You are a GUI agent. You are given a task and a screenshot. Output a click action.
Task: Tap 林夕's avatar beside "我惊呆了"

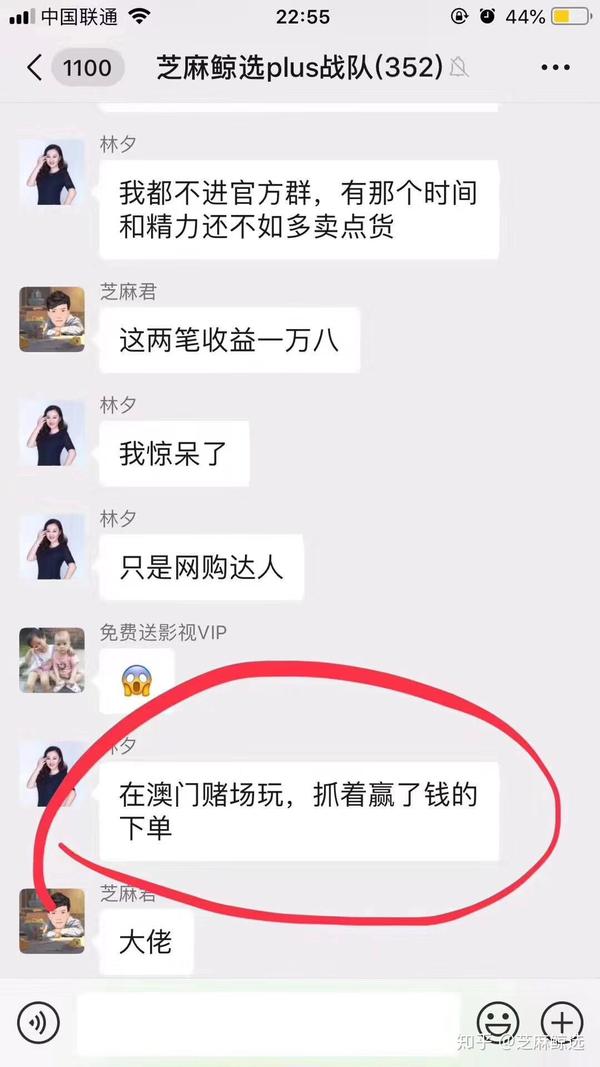52,433
